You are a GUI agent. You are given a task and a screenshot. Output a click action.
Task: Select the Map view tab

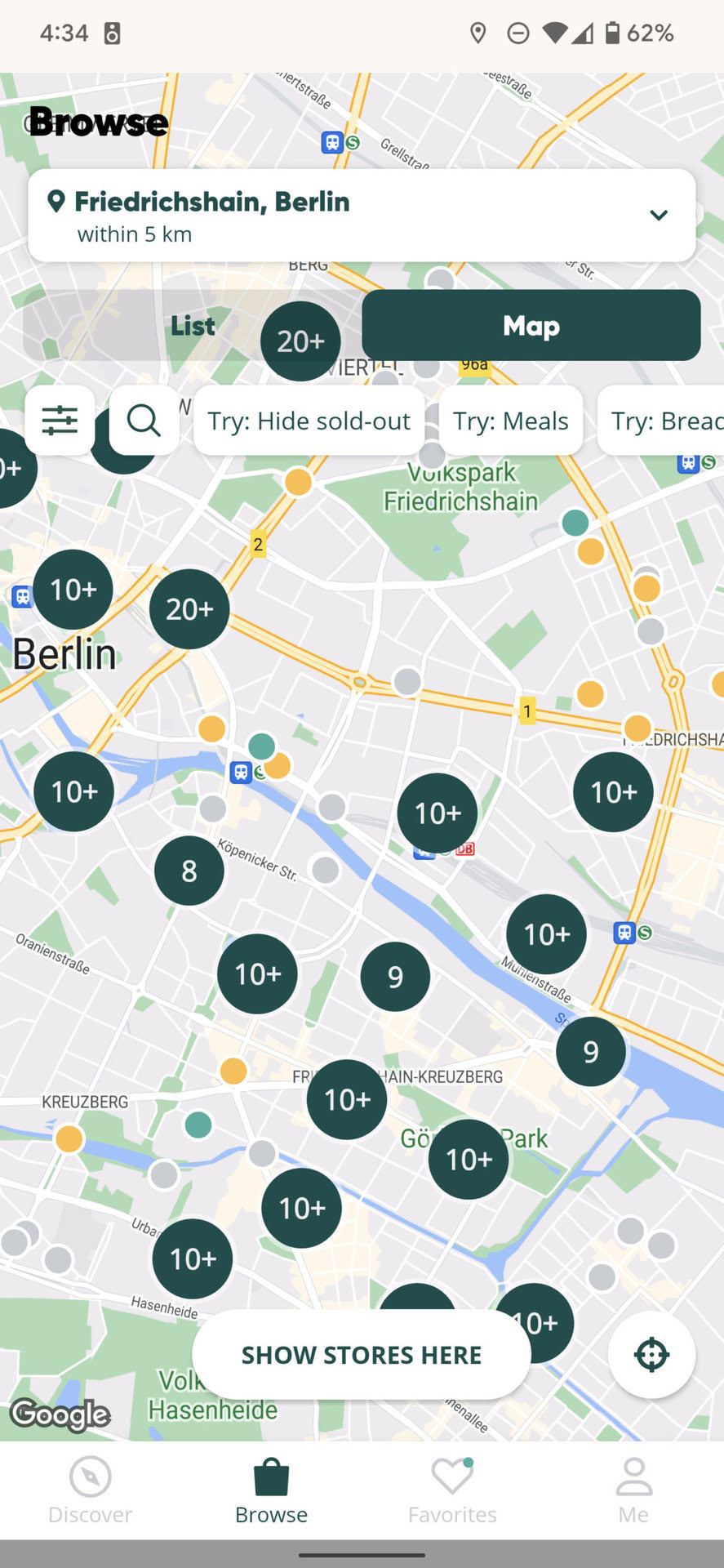click(x=531, y=326)
